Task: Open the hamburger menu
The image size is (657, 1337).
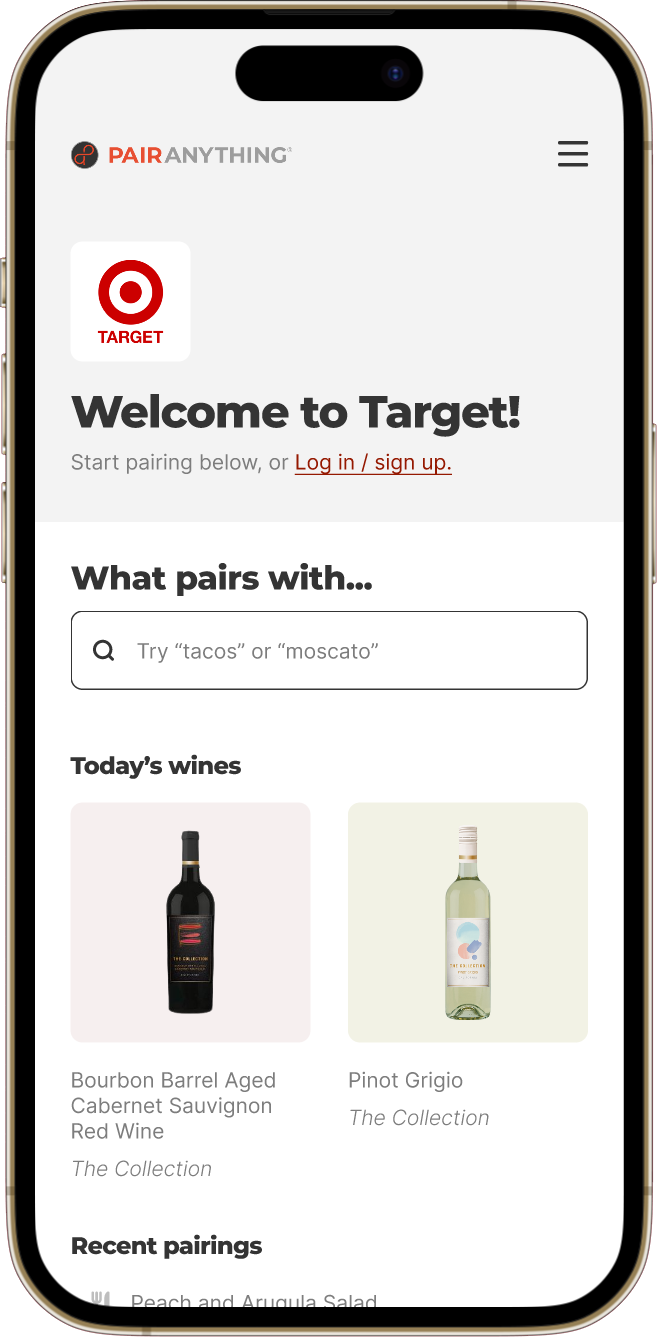Action: click(x=572, y=154)
